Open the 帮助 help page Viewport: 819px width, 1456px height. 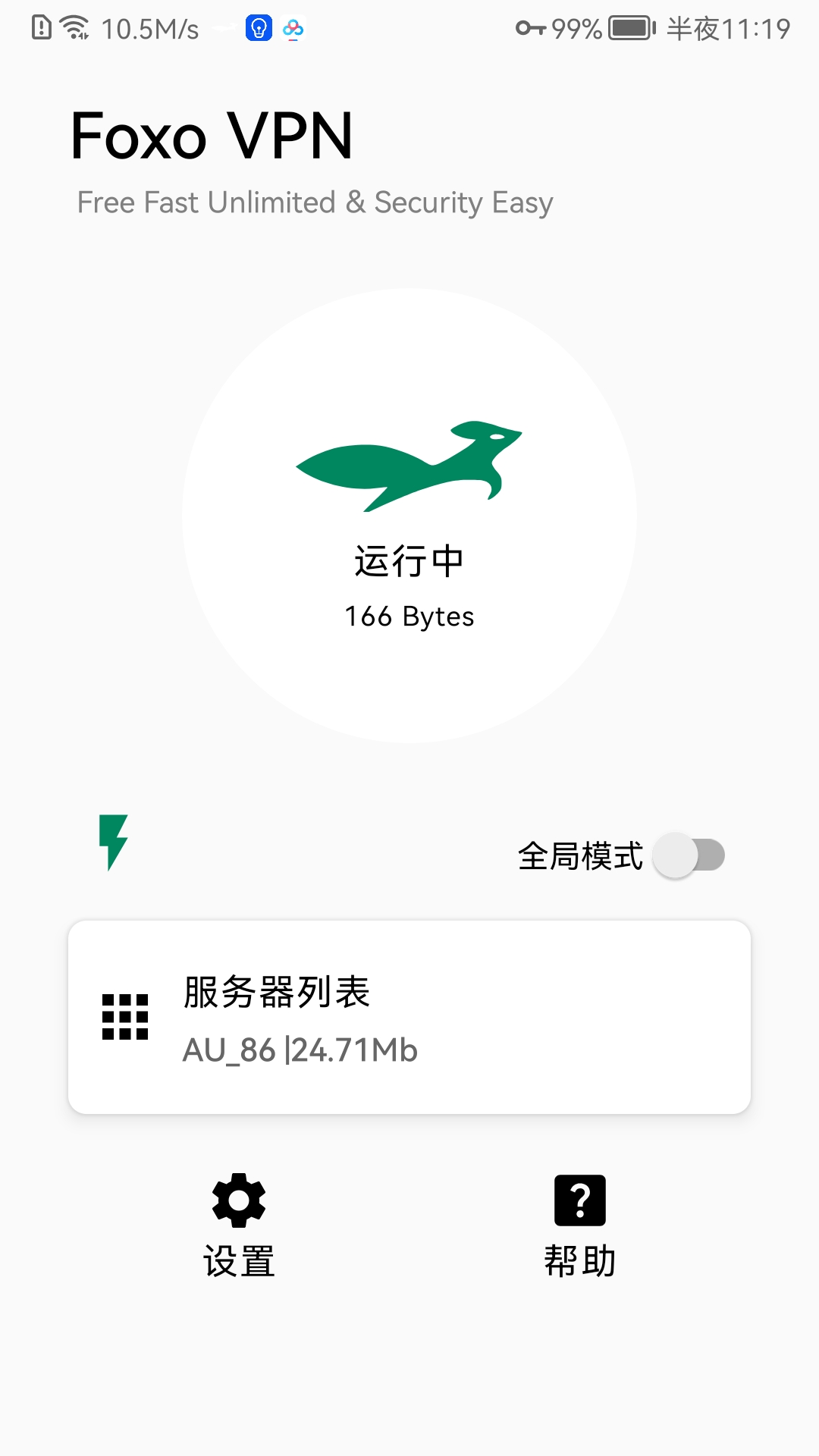579,1225
